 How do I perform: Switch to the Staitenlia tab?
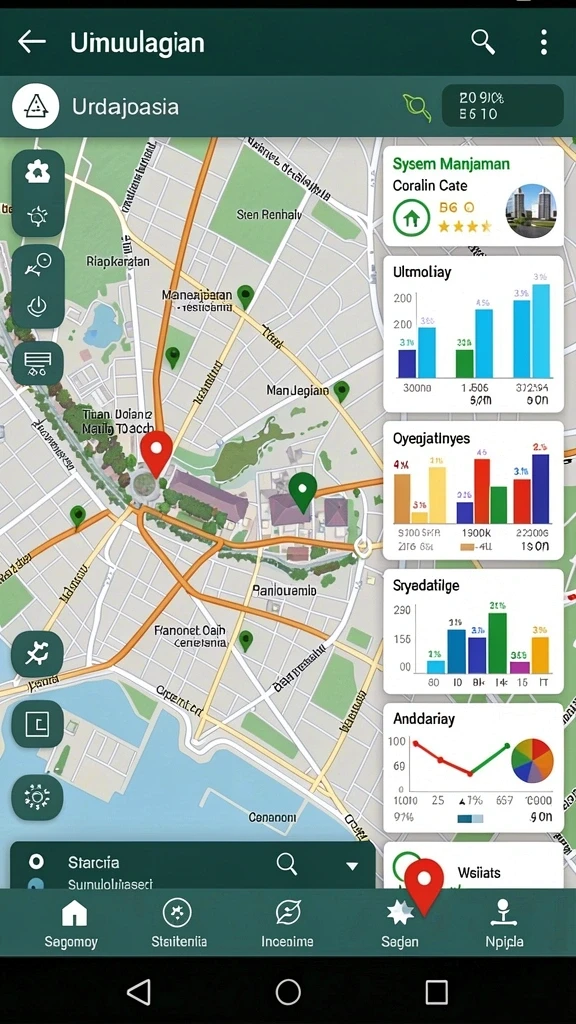pyautogui.click(x=178, y=923)
